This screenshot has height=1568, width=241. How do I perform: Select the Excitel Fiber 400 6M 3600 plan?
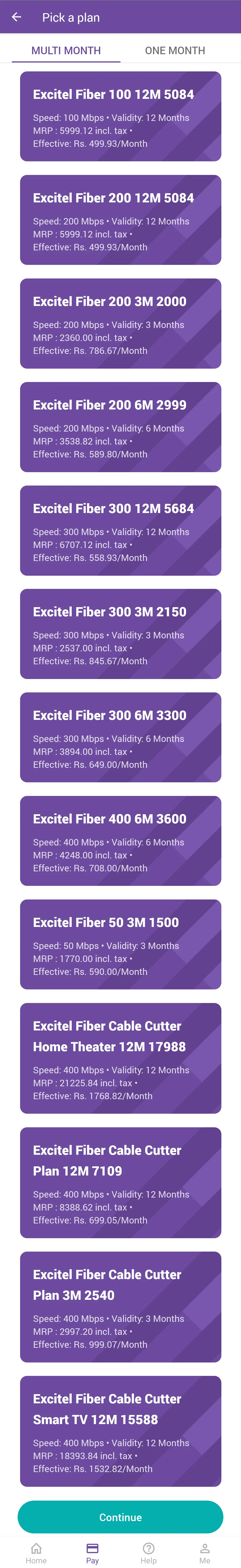[x=120, y=841]
